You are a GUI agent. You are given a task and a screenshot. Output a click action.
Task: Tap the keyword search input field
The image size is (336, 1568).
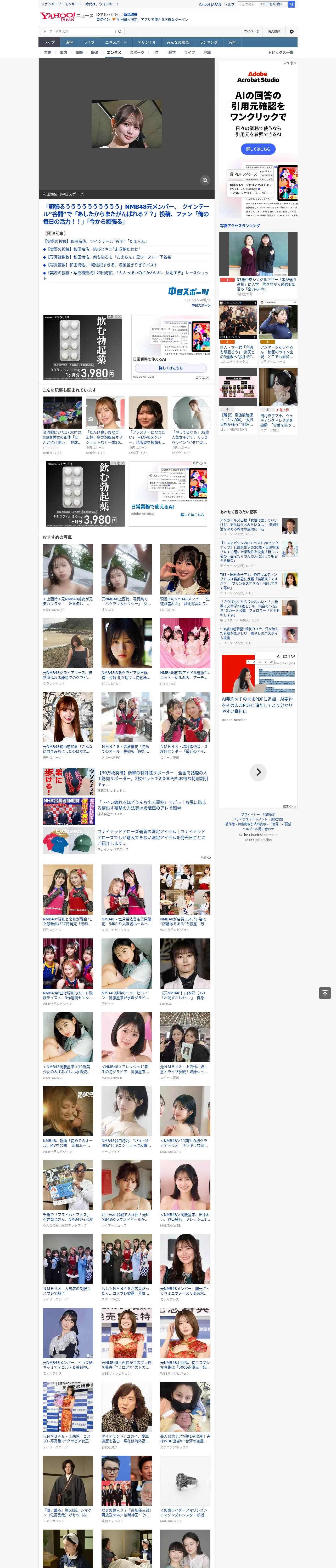click(79, 31)
